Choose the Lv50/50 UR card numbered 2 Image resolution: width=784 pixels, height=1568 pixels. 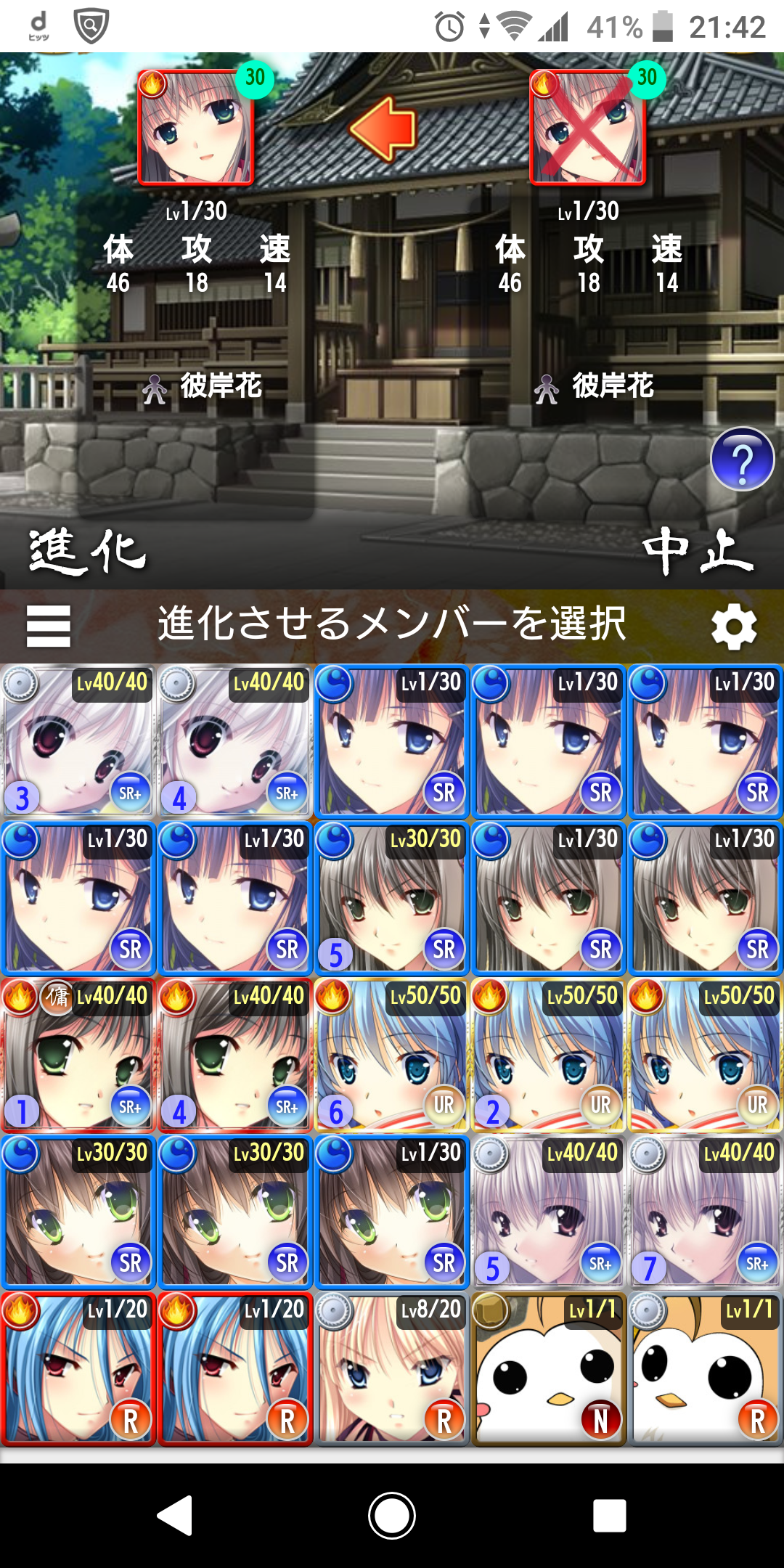(x=549, y=1055)
